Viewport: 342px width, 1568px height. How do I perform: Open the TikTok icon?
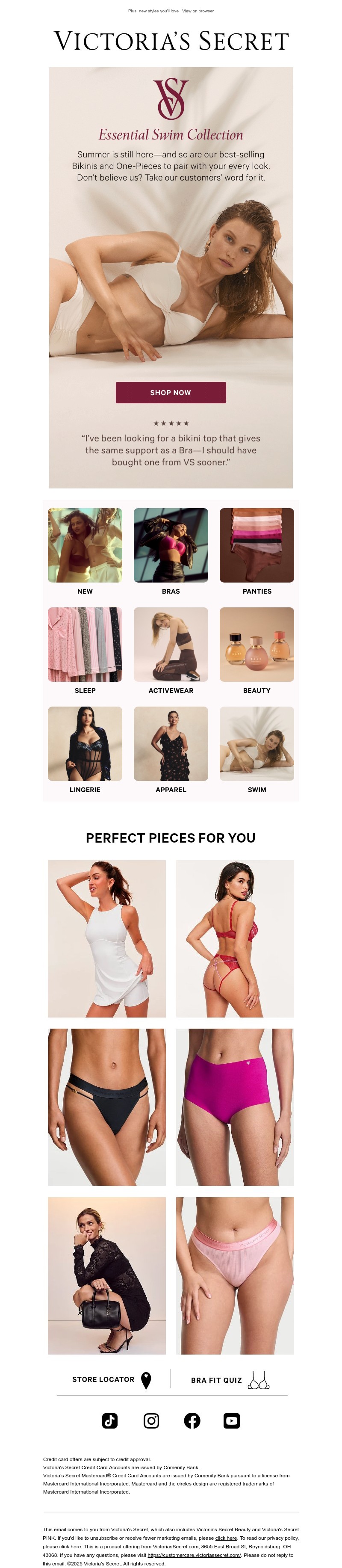109,1421
